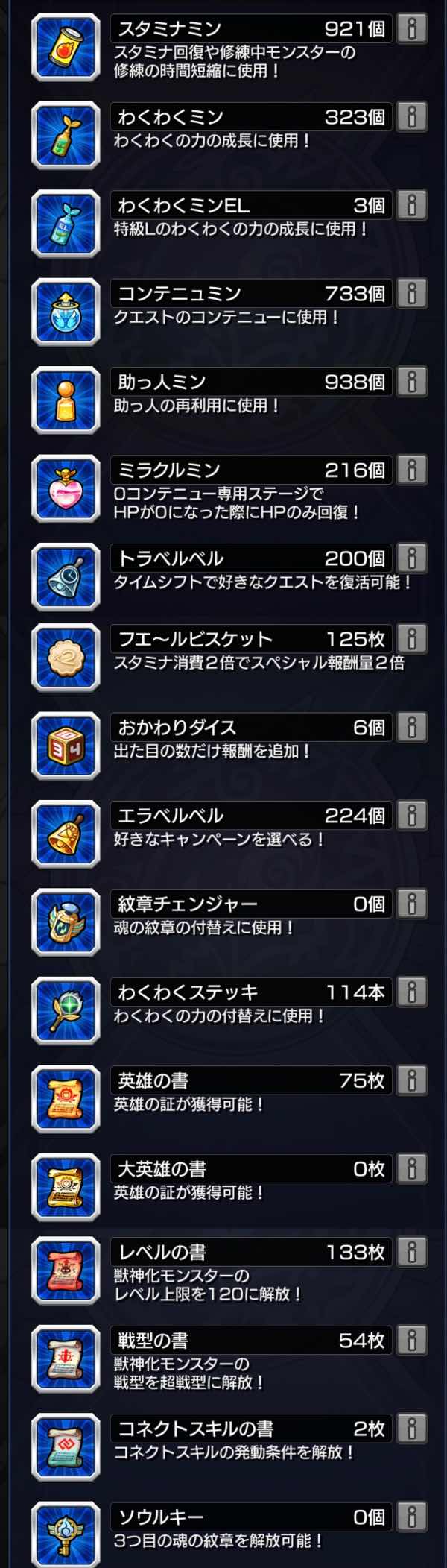The width and height of the screenshot is (447, 1568).
Task: Show details of わくわくステッキ
Action: click(411, 992)
